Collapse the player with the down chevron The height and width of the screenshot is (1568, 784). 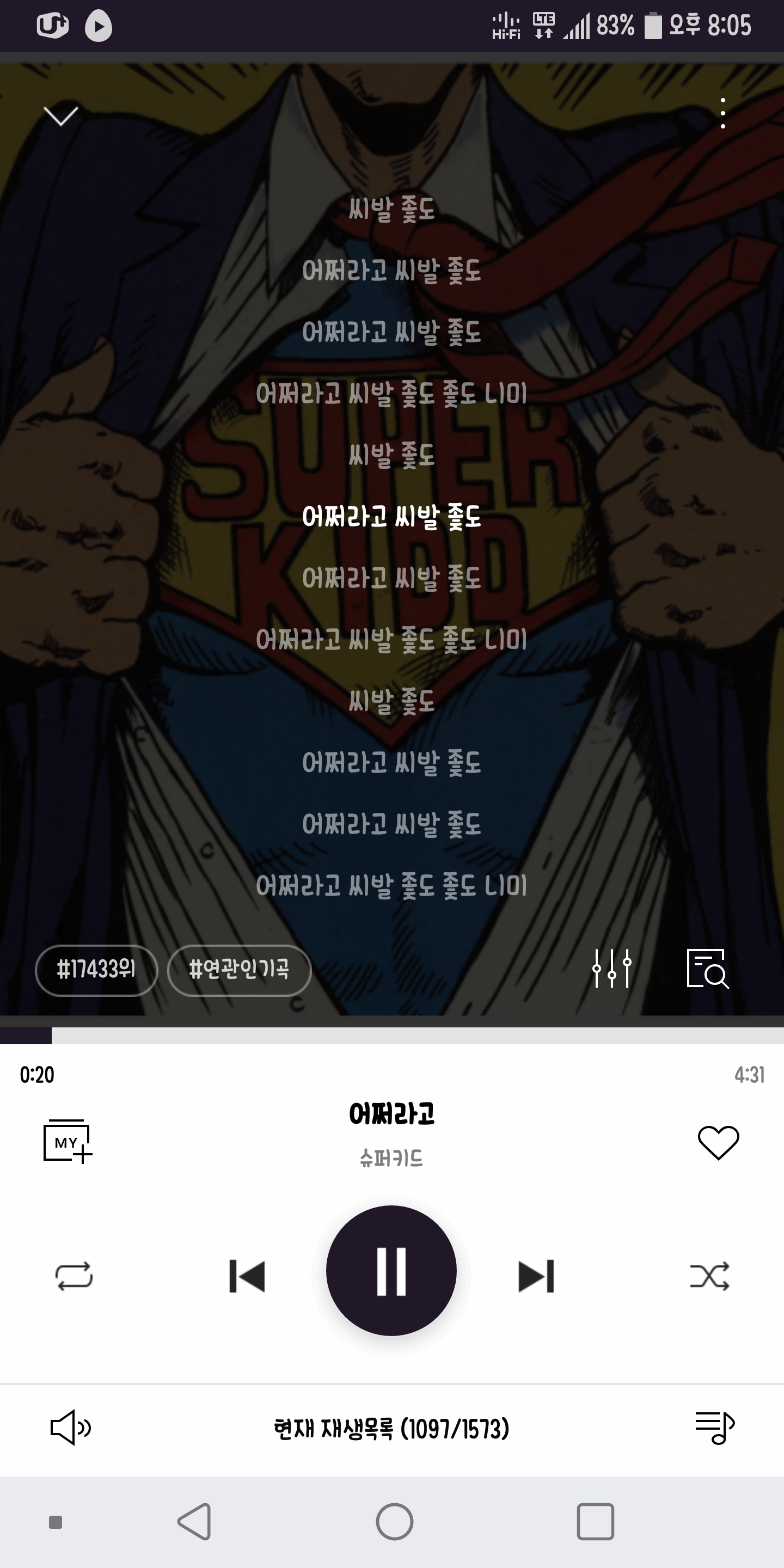point(61,115)
